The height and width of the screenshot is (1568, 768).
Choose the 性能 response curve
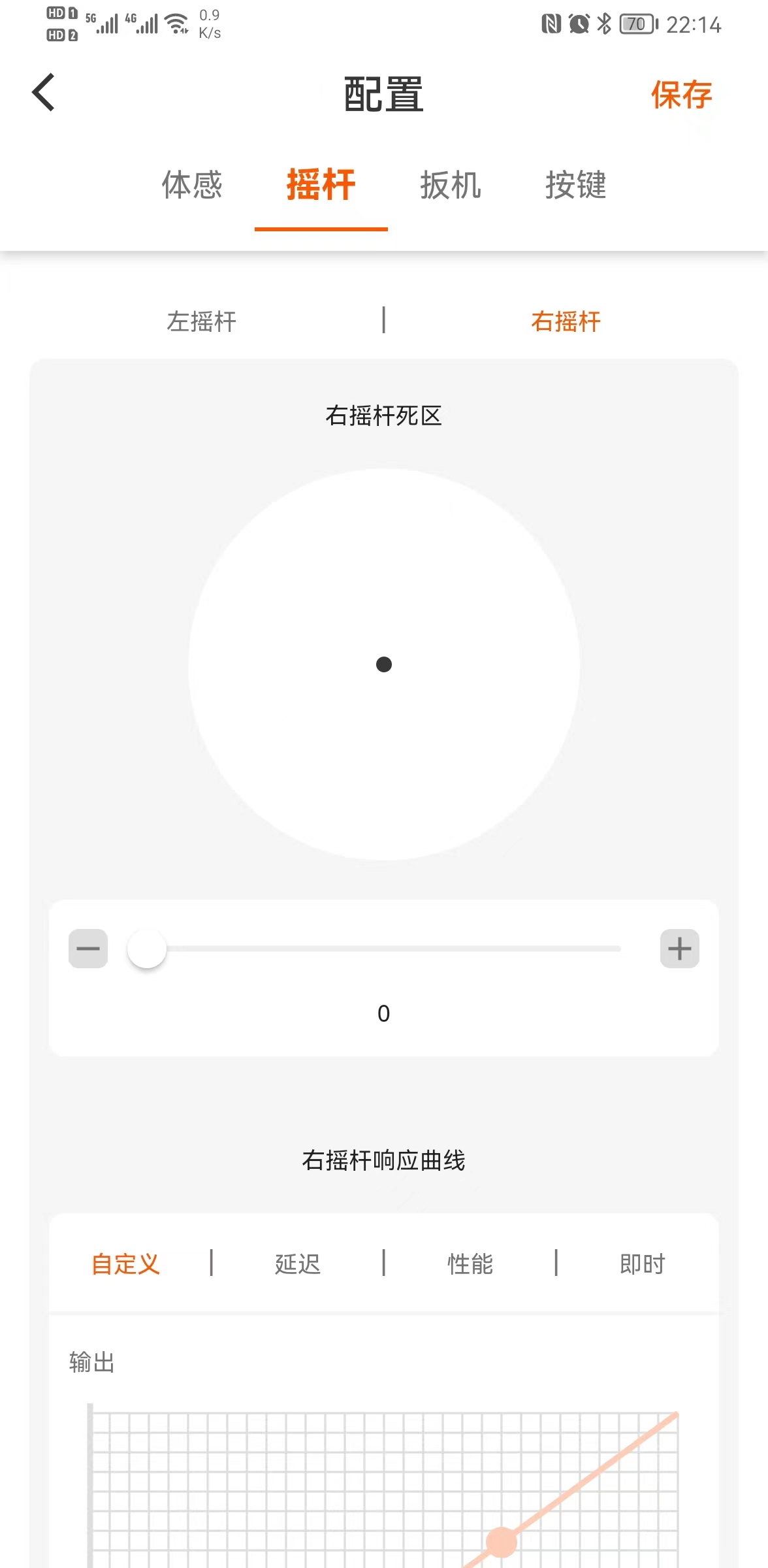(x=470, y=1264)
